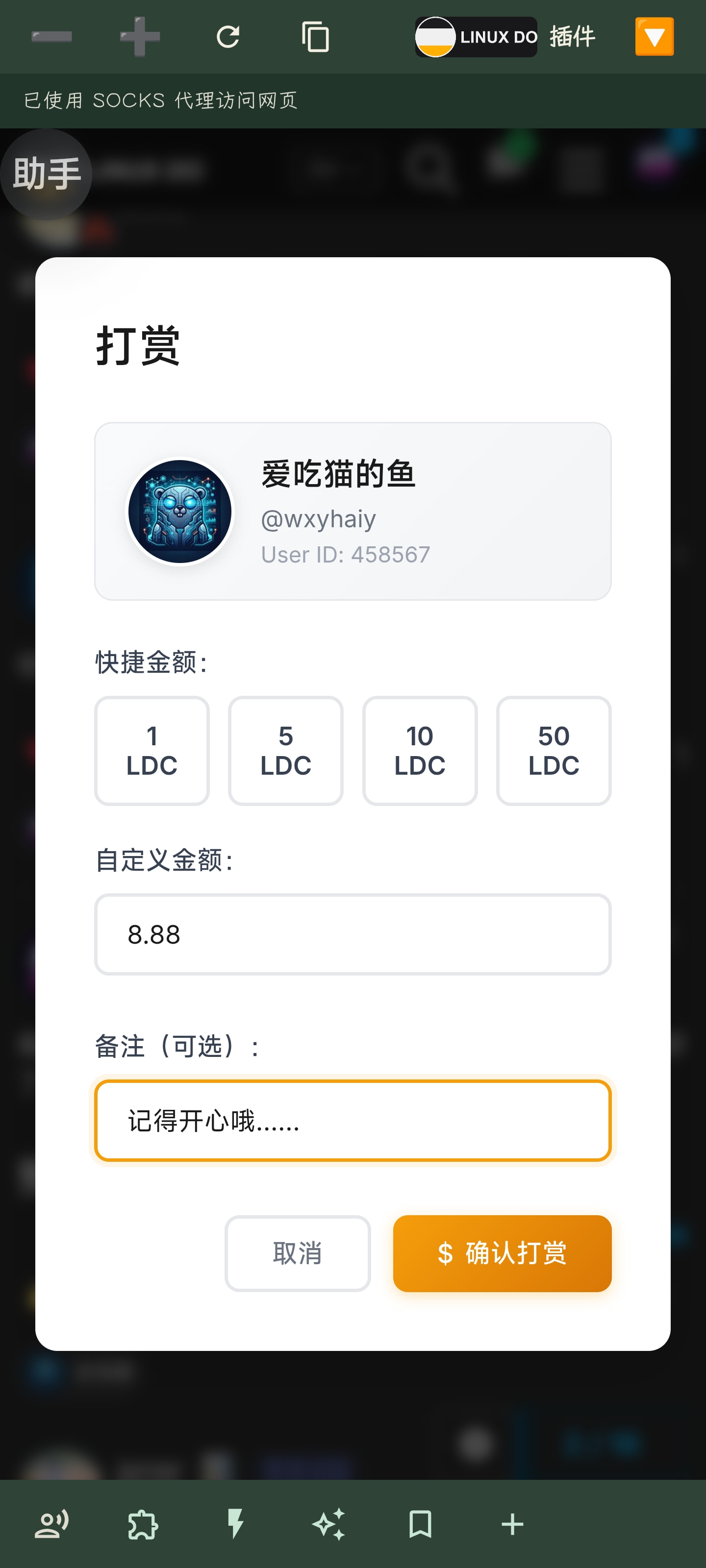Tap the optional remark (备注) text field

(x=353, y=1121)
